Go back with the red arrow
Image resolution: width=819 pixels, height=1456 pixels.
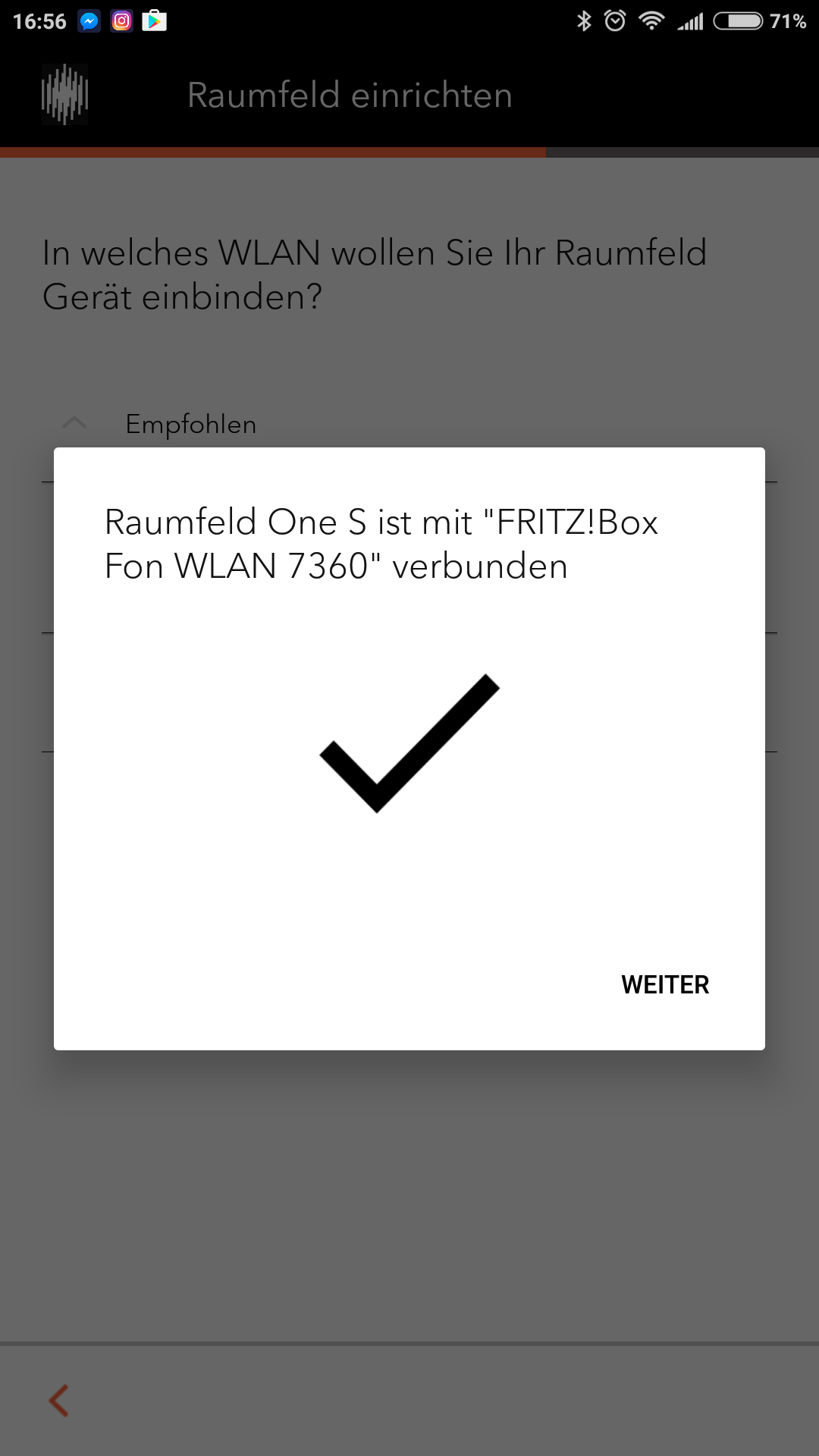click(59, 1400)
